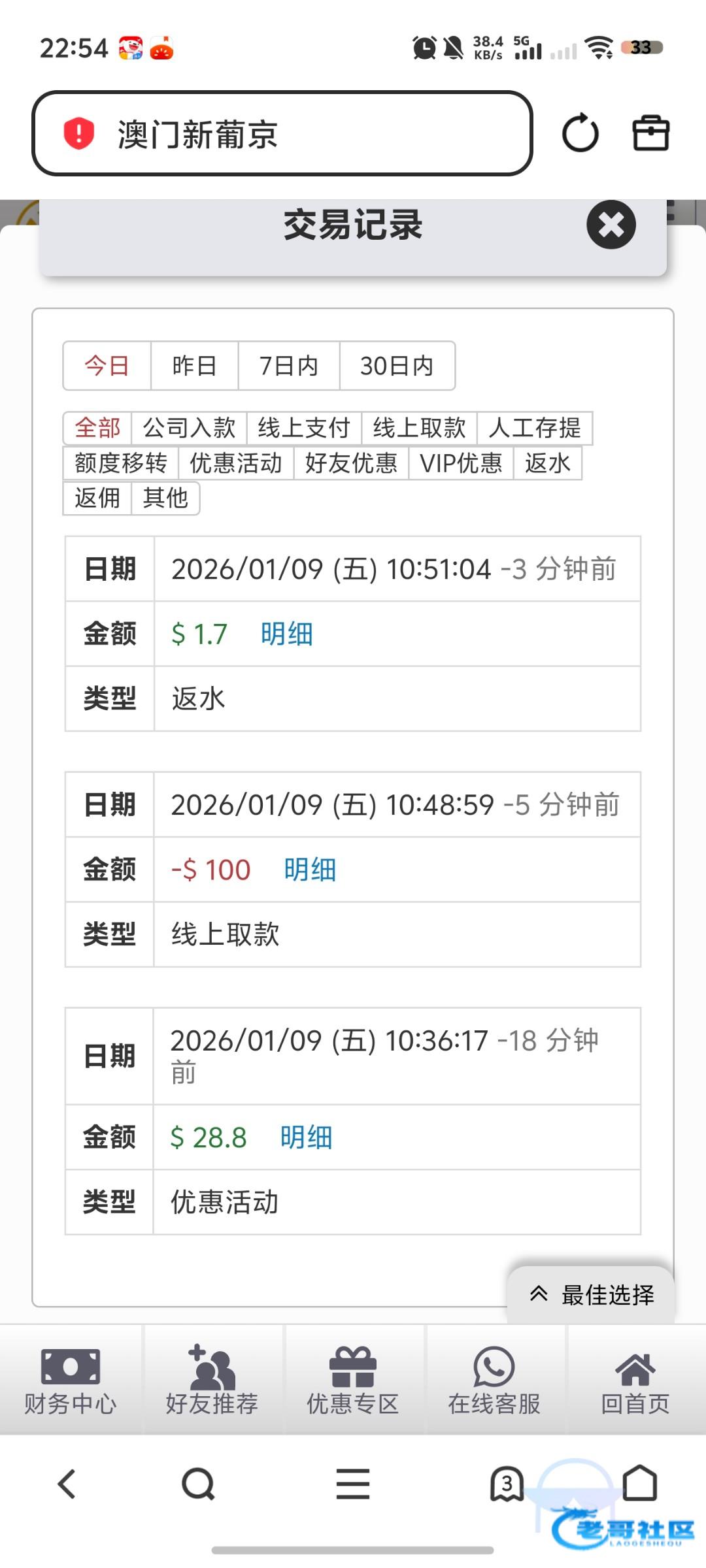View 明细 of the -$100 withdrawal
This screenshot has height=1568, width=706.
tap(310, 870)
